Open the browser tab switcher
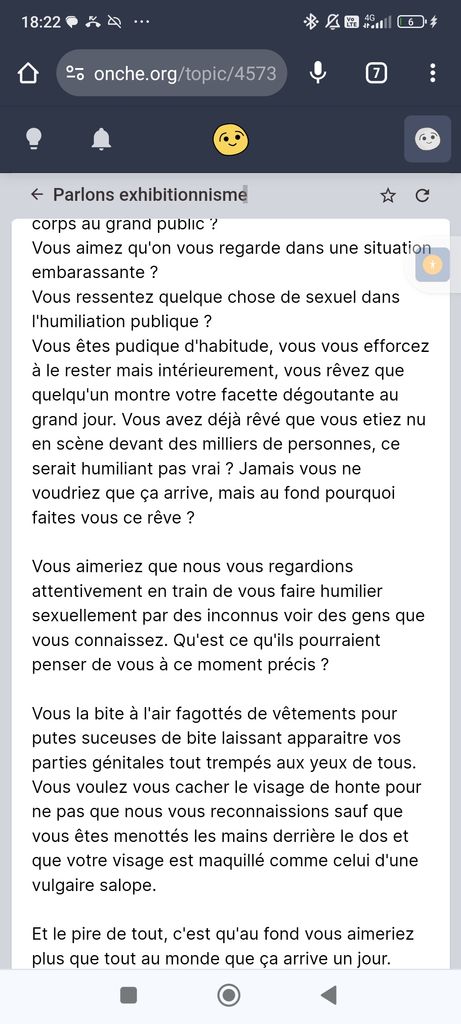This screenshot has width=461, height=1024. pos(375,73)
